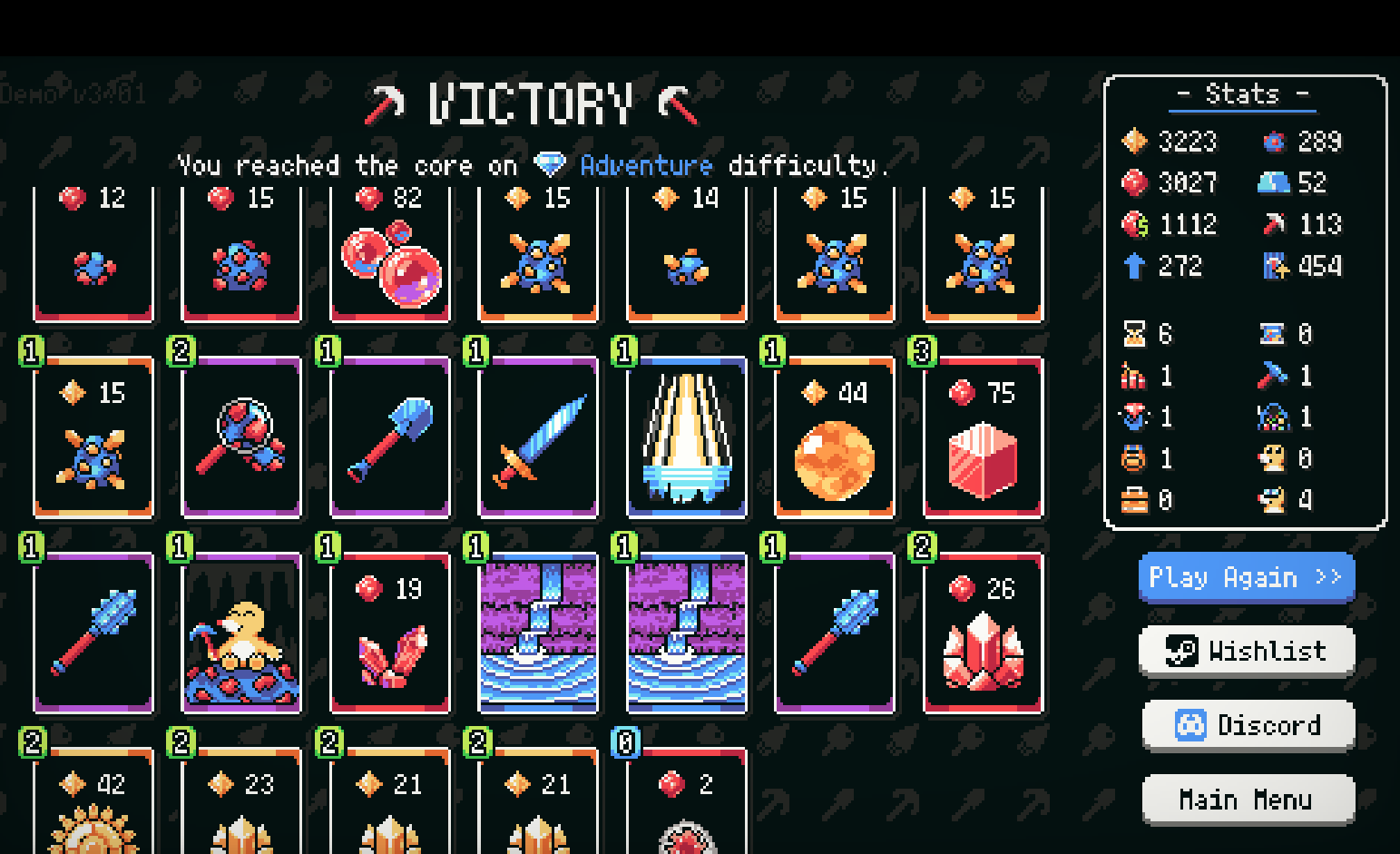Image resolution: width=1400 pixels, height=854 pixels.
Task: Select the blue sword card
Action: pyautogui.click(x=538, y=437)
